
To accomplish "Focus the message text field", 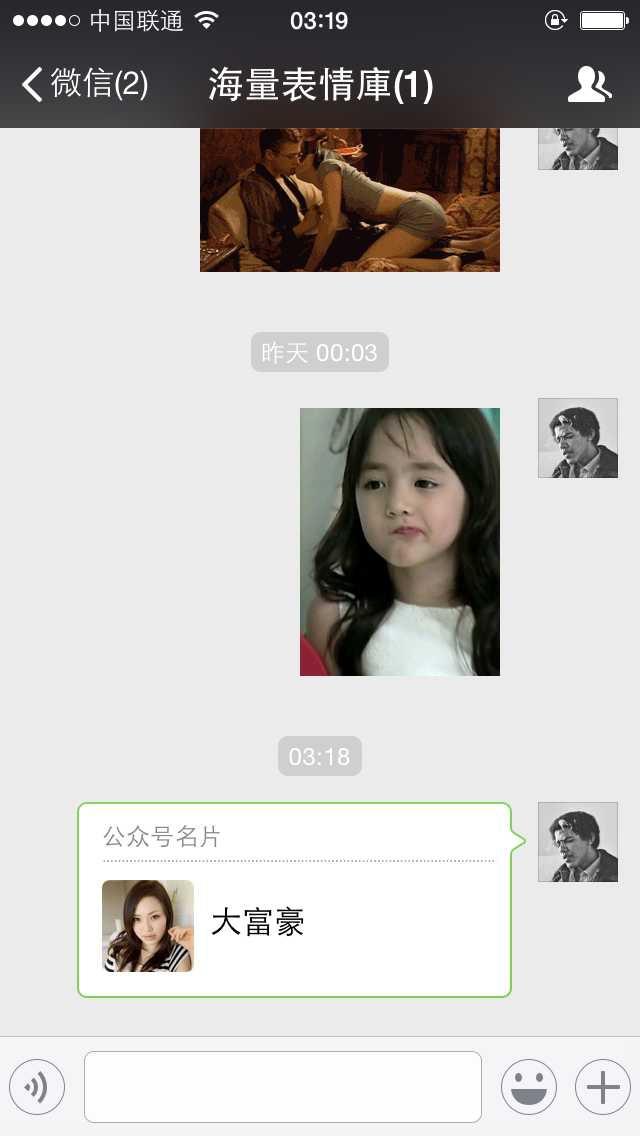I will click(x=283, y=1087).
